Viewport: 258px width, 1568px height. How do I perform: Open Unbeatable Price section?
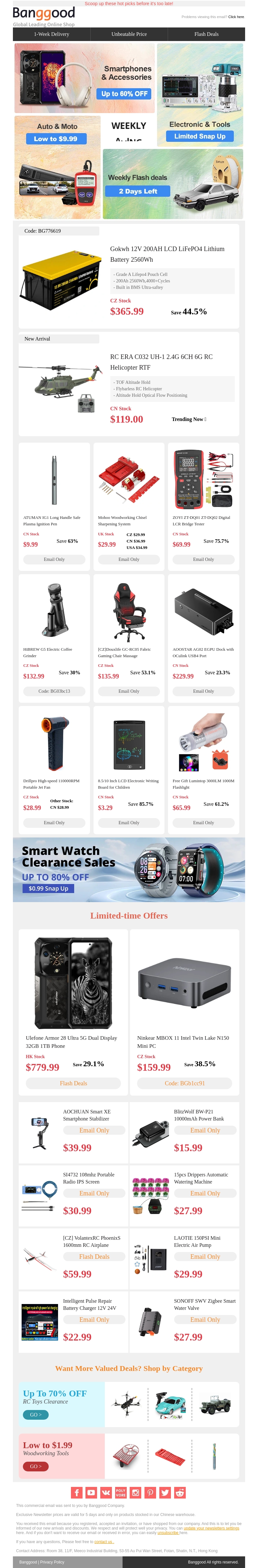129,34
